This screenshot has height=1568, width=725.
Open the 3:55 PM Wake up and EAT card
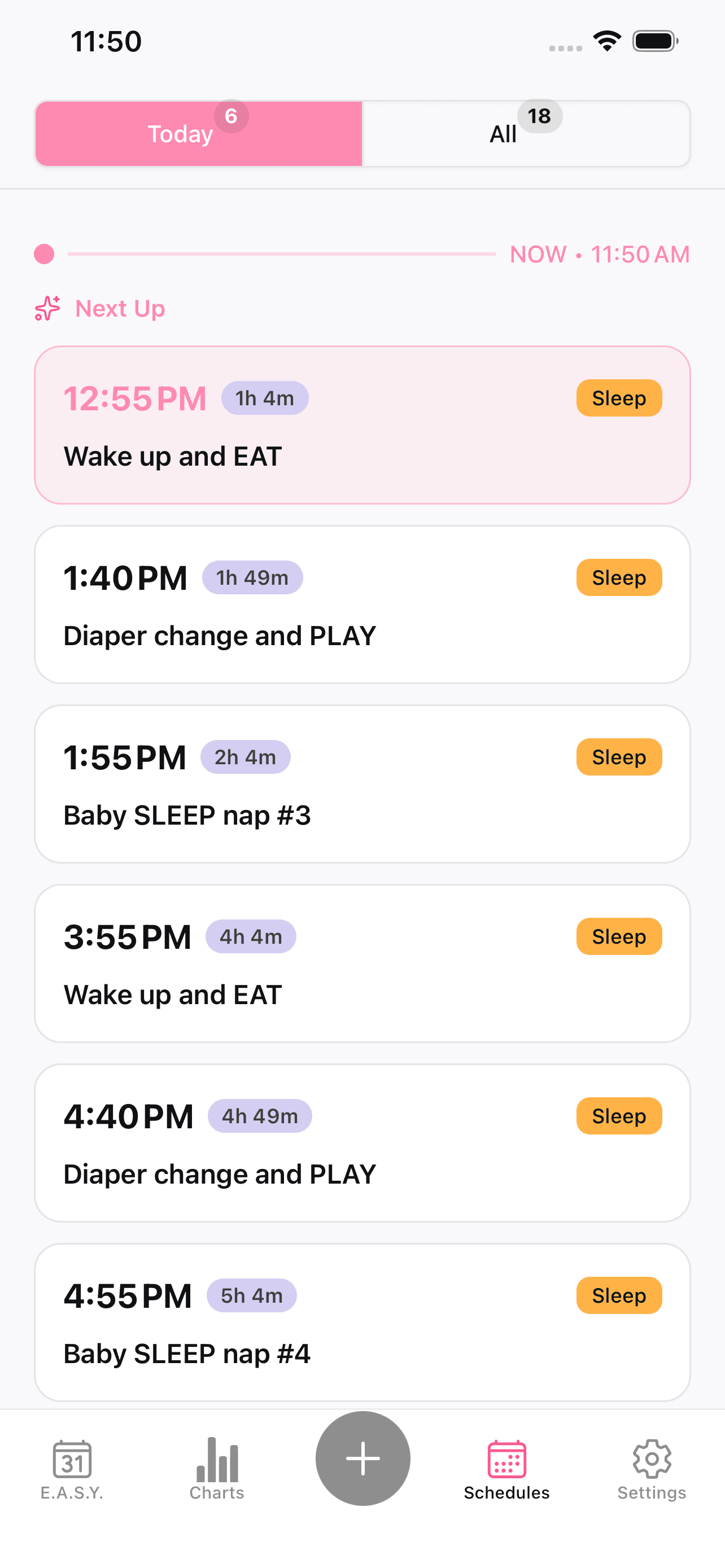click(x=362, y=963)
